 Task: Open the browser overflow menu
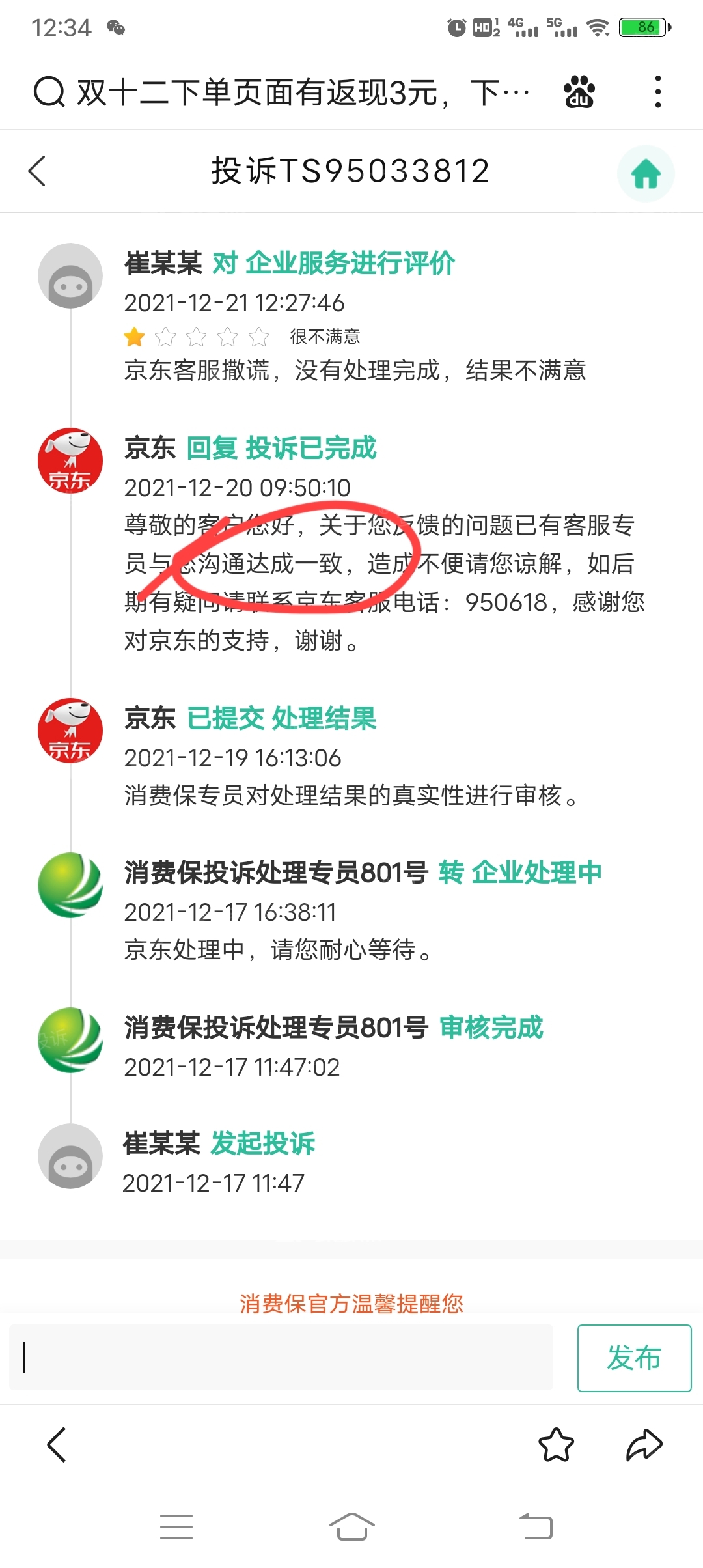coord(658,92)
